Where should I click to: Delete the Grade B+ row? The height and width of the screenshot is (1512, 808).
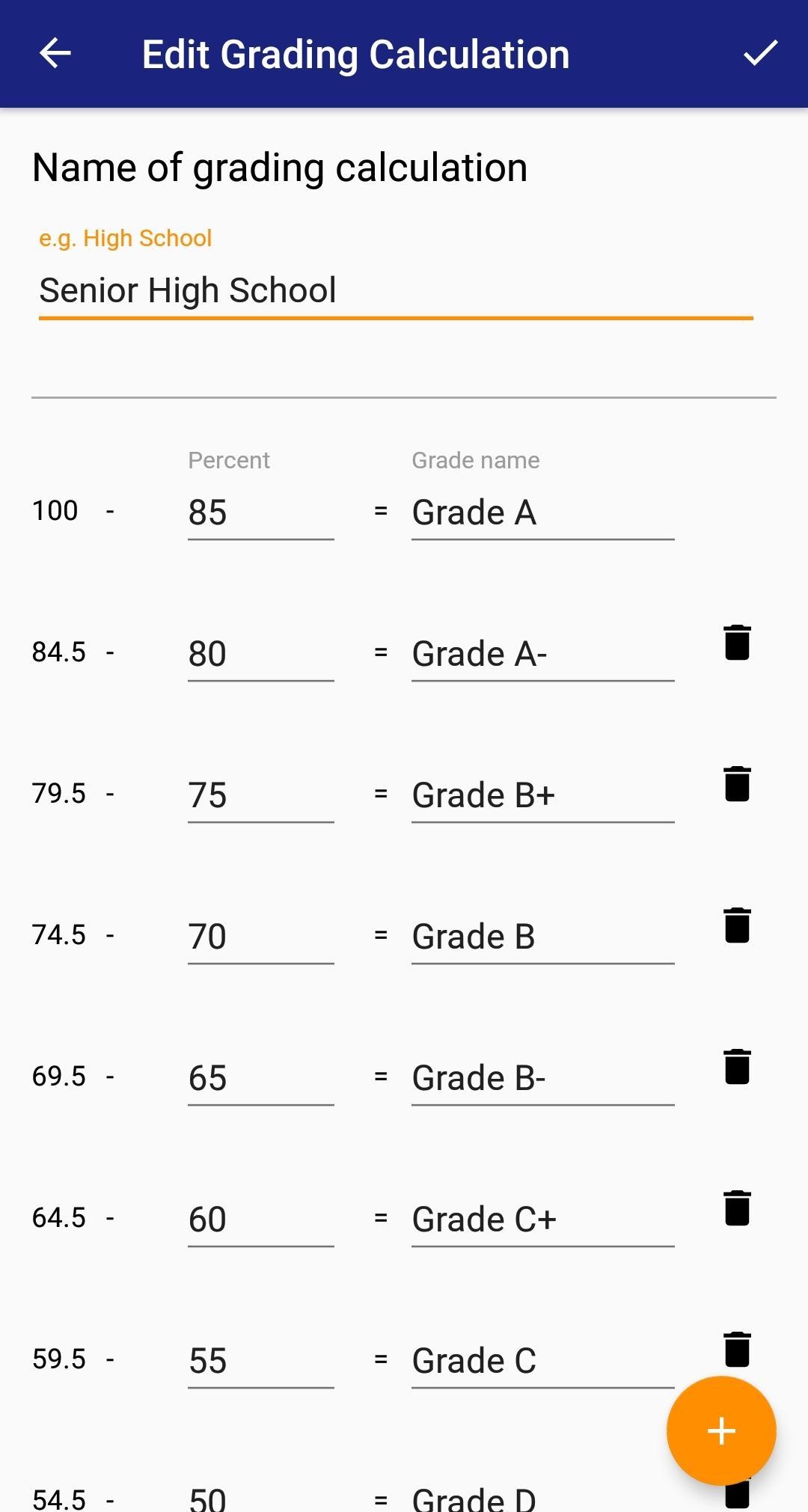tap(737, 784)
